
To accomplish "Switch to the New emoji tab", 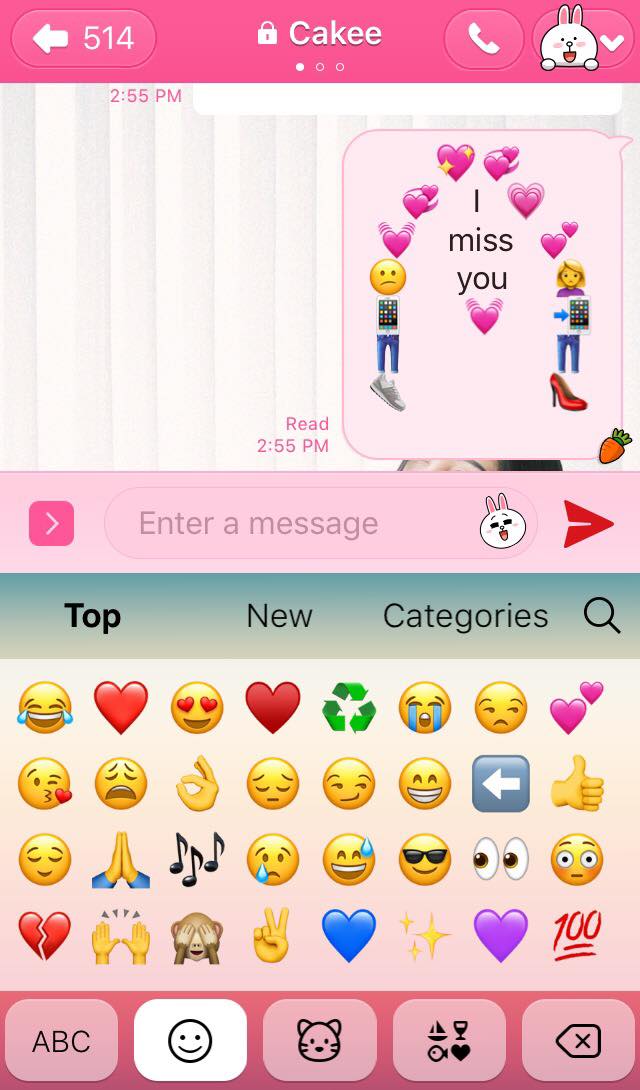I will 279,616.
